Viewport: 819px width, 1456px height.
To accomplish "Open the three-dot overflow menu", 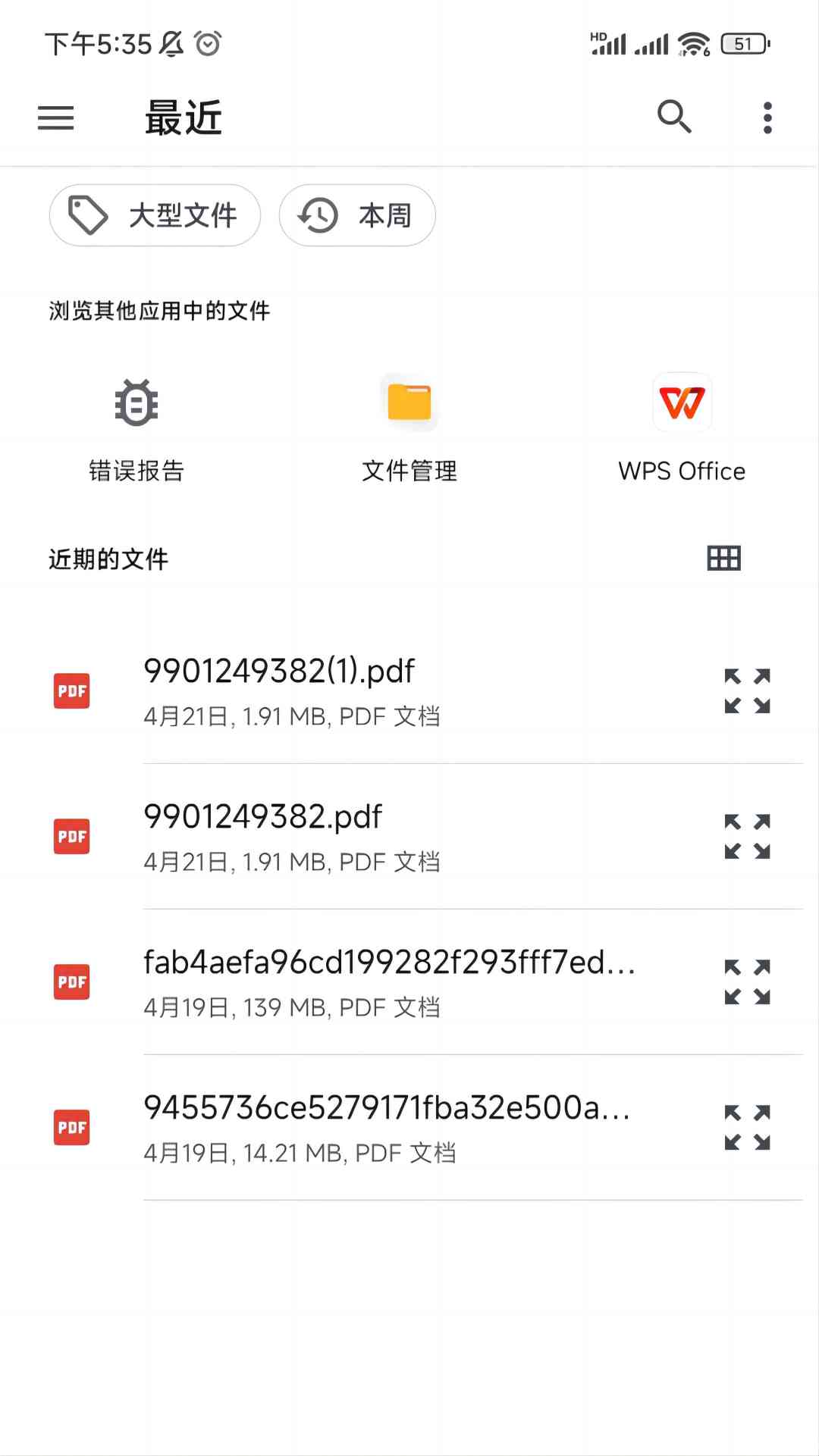I will click(x=767, y=117).
